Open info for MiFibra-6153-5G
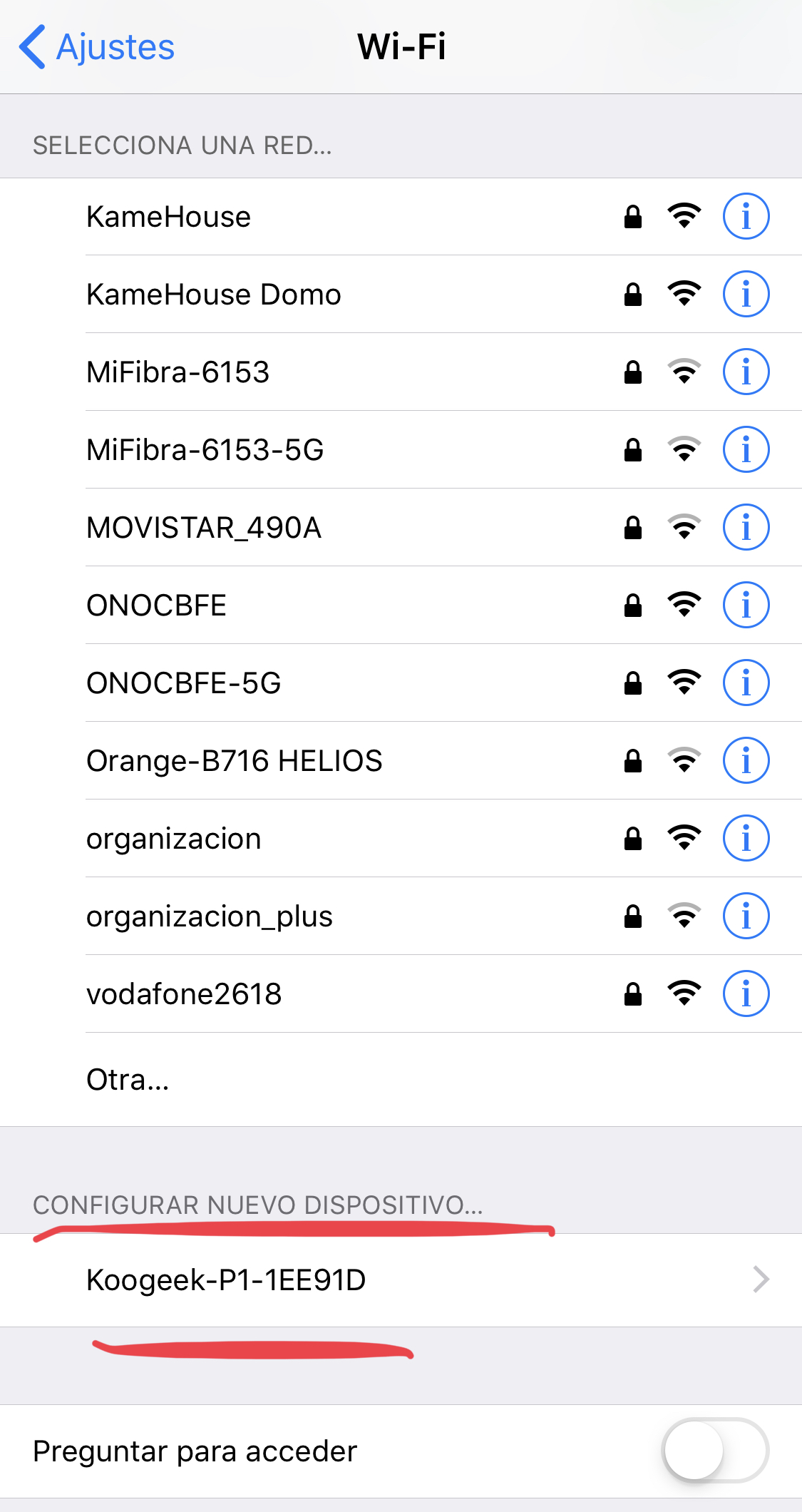802x1512 pixels. (746, 450)
